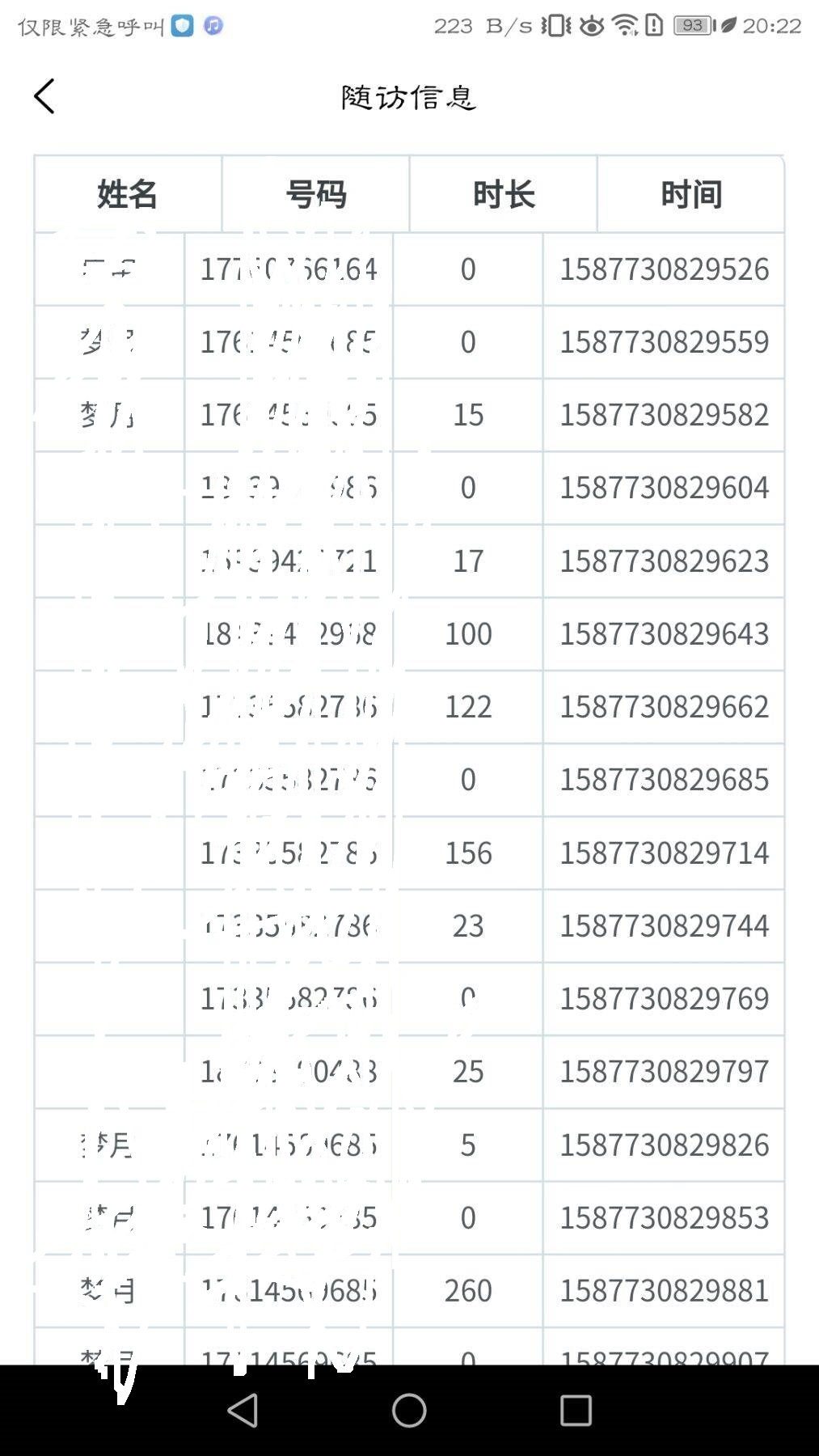Go back from the 随访信息 page
This screenshot has width=819, height=1456.
(44, 96)
